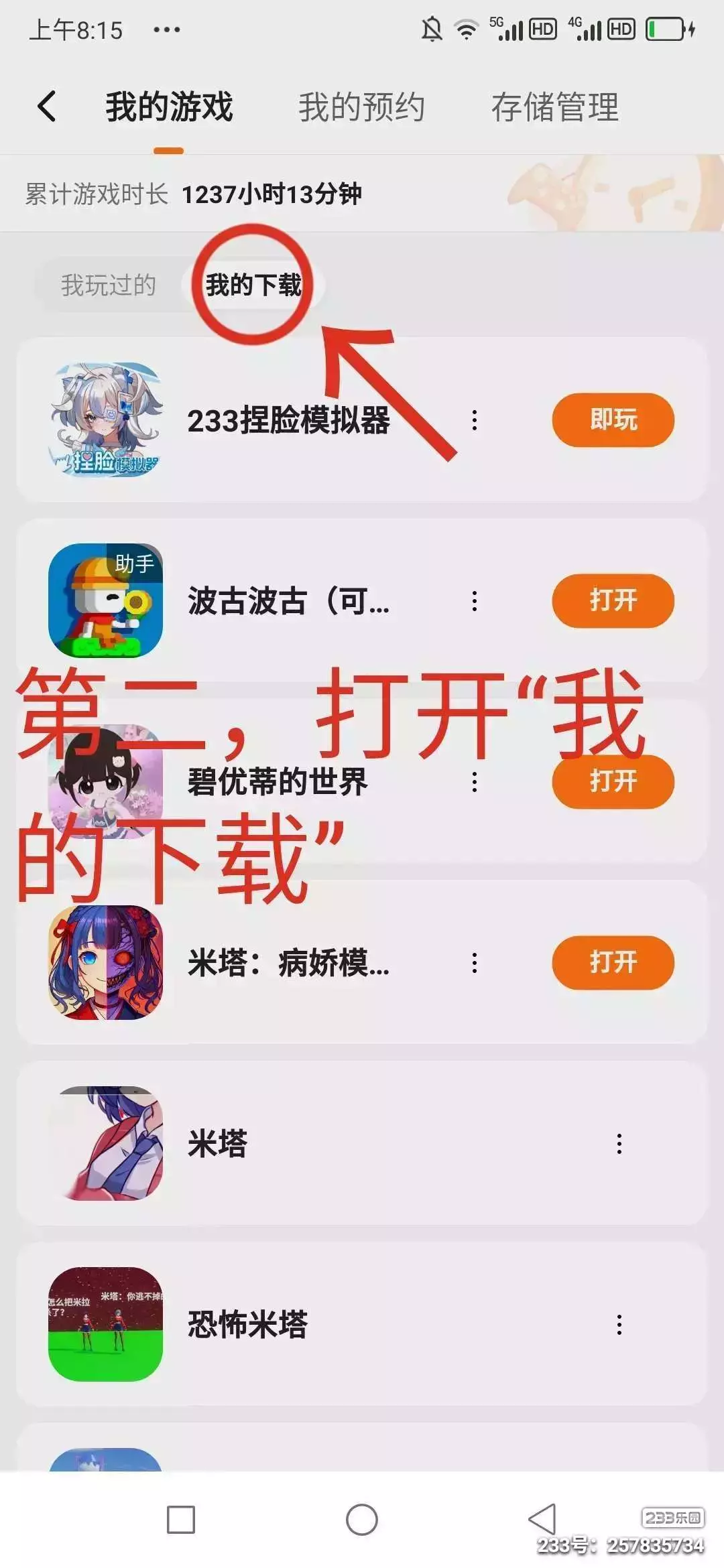Select the 我玩过的 segment
Viewport: 724px width, 1568px height.
tap(109, 285)
